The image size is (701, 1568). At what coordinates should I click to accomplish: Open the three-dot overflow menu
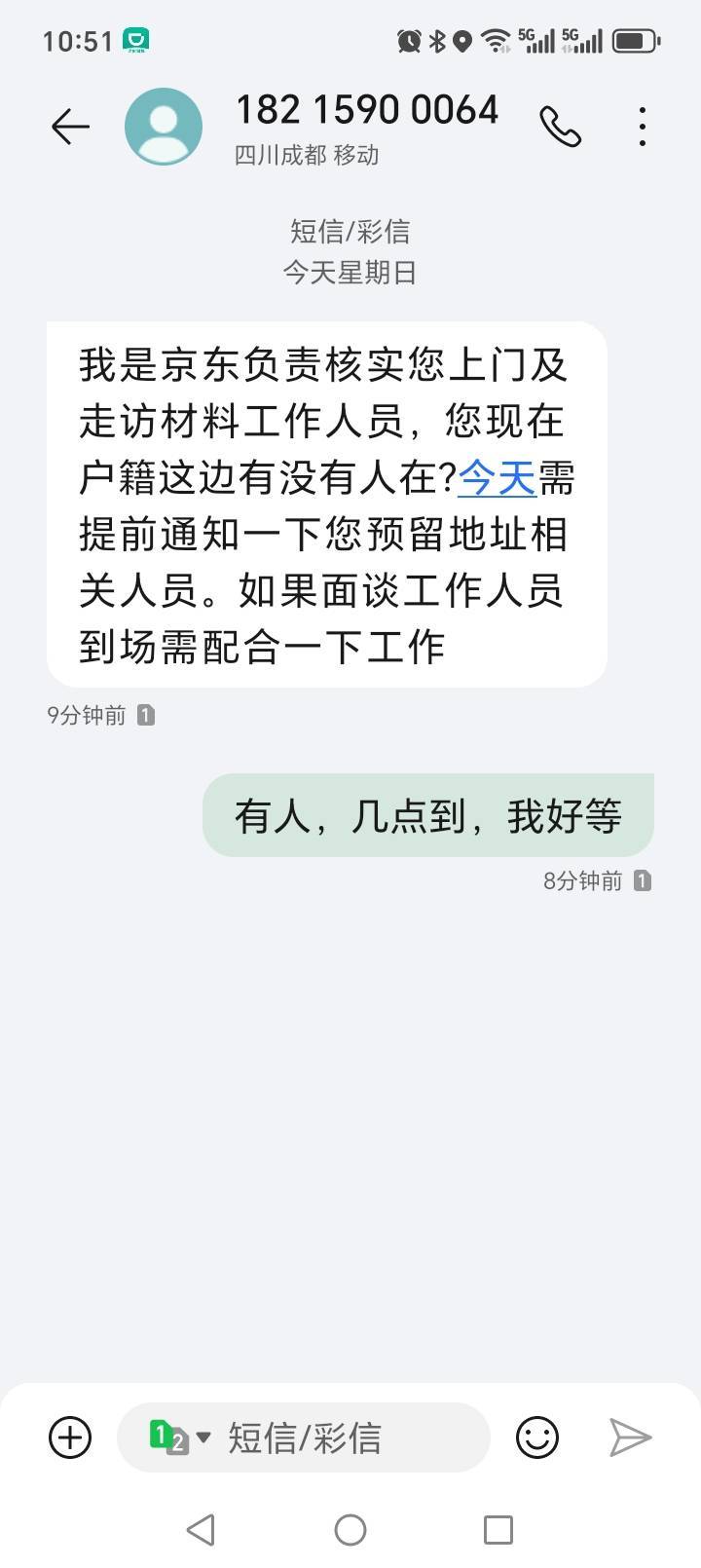click(x=643, y=127)
